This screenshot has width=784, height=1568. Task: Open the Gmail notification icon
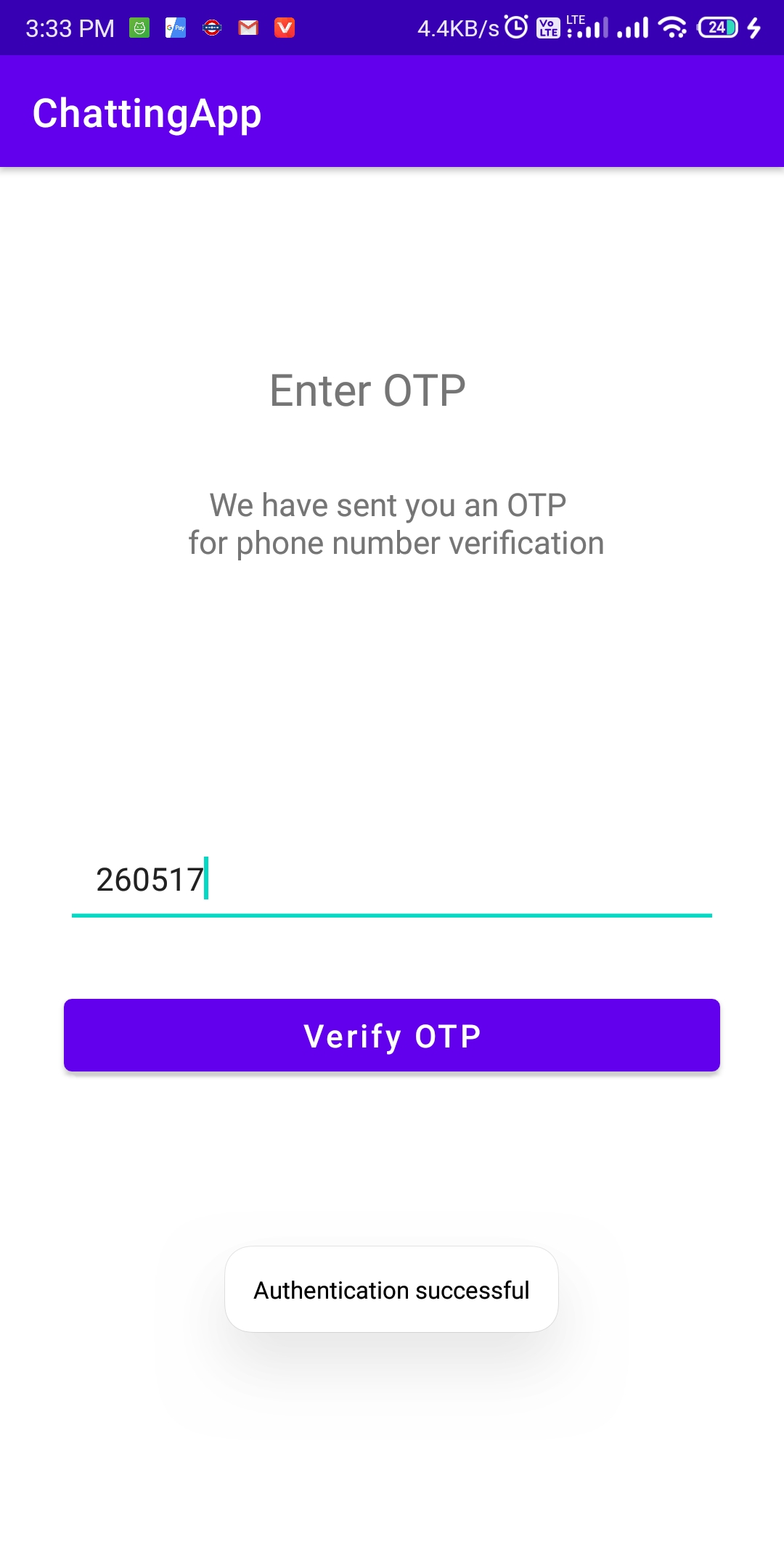point(247,28)
